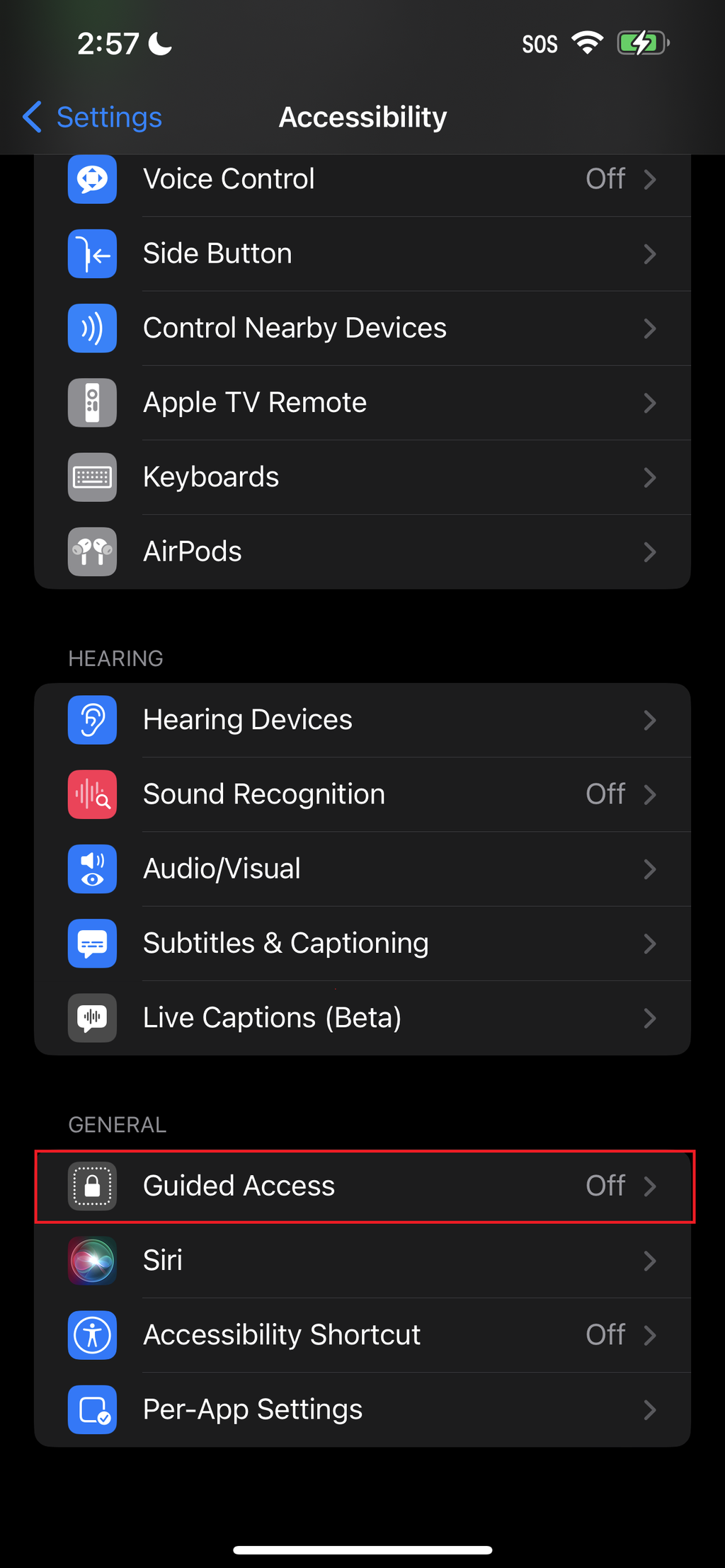Screen dimensions: 725x1568
Task: Select the Audio/Visual row
Action: (362, 869)
